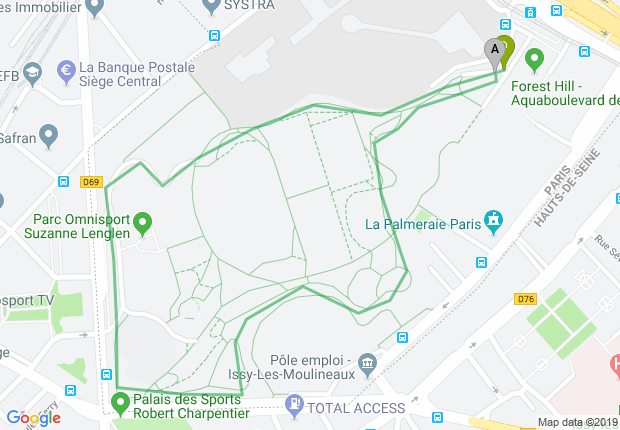The height and width of the screenshot is (430, 620).
Task: Open Parc Omnisport Suzanne Lenglen pin
Action: [142, 222]
